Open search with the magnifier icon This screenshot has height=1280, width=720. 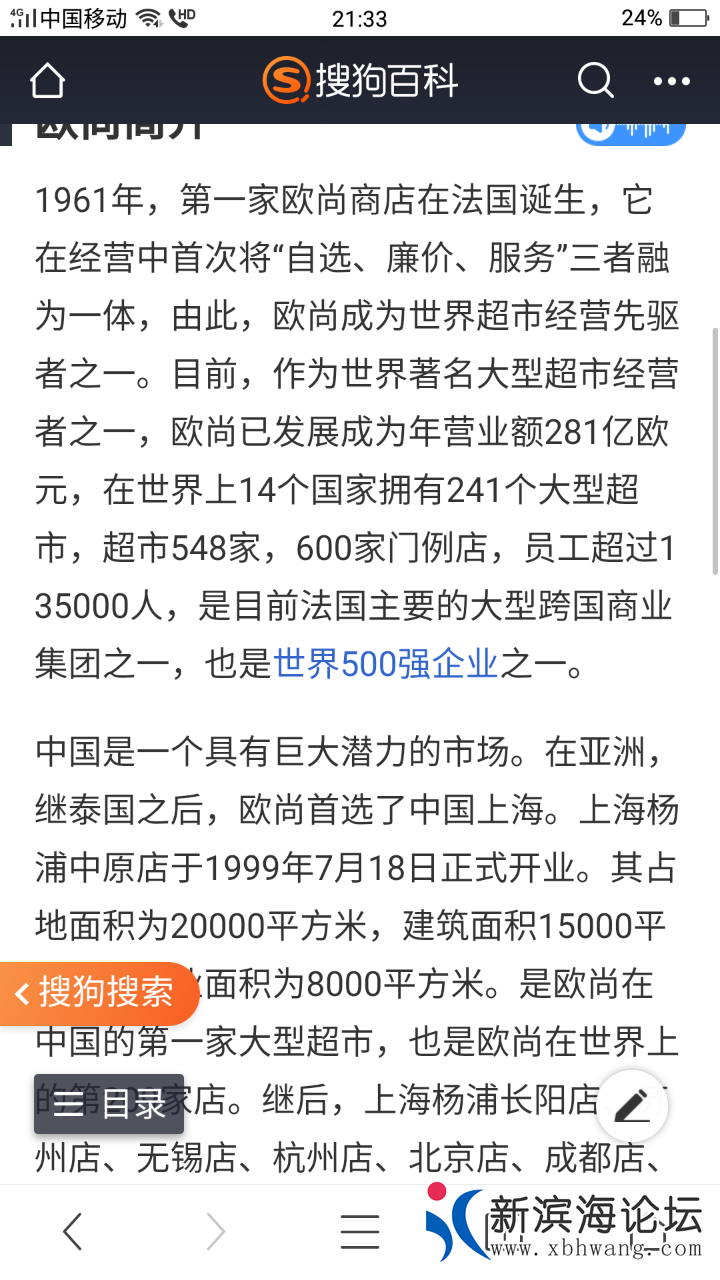coord(595,81)
